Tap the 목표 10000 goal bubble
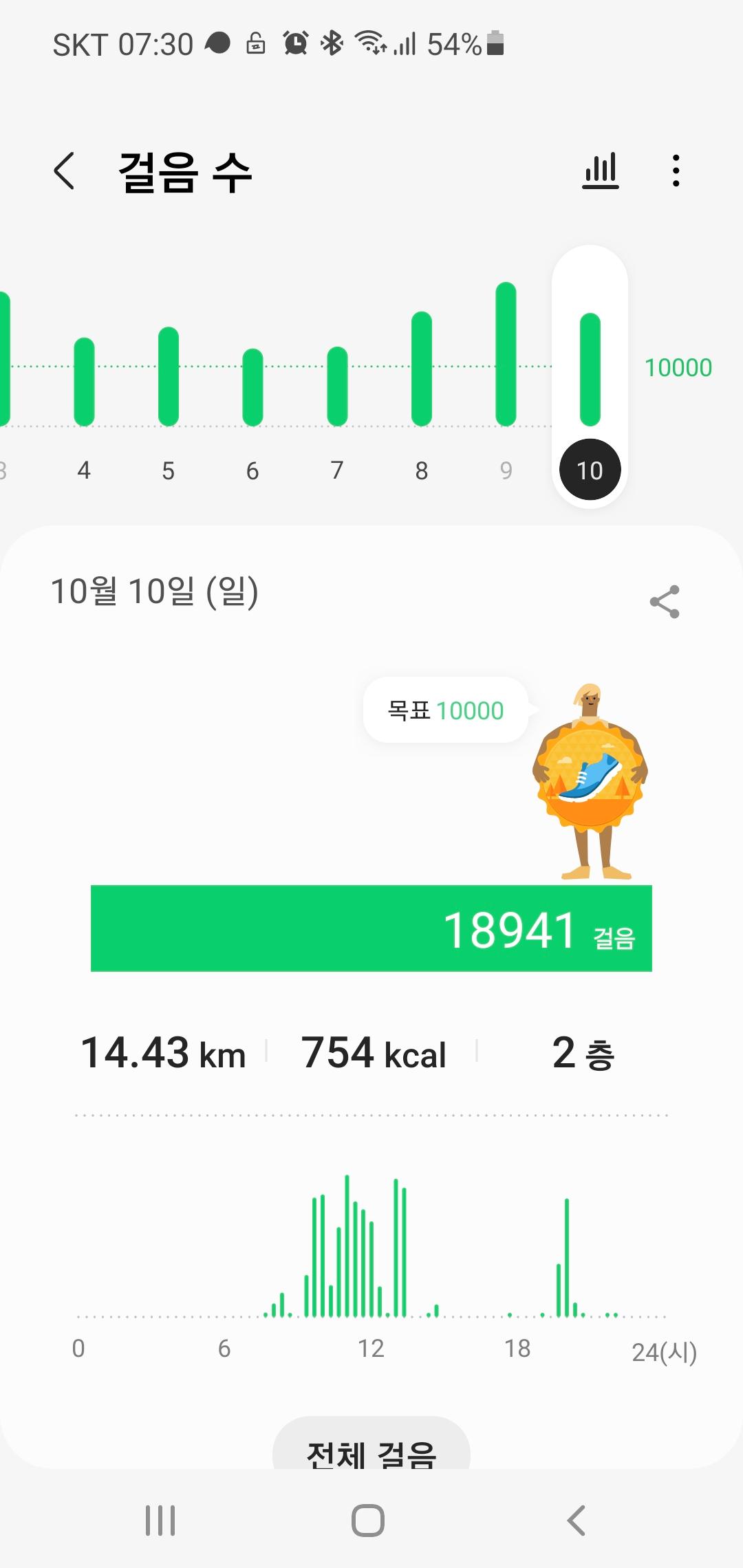This screenshot has height=1568, width=743. click(x=446, y=710)
